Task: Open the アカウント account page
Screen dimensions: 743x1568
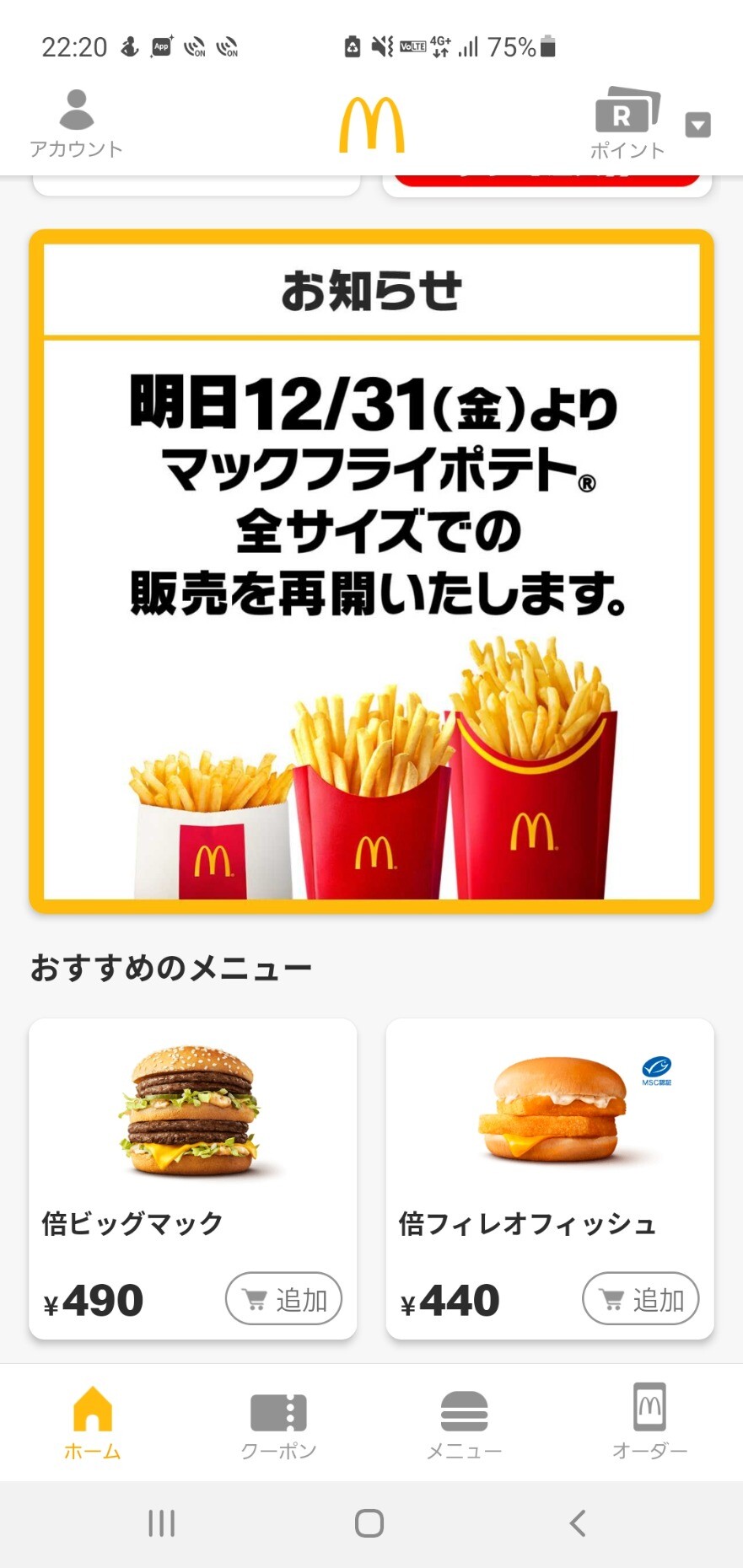Action: pos(76,124)
